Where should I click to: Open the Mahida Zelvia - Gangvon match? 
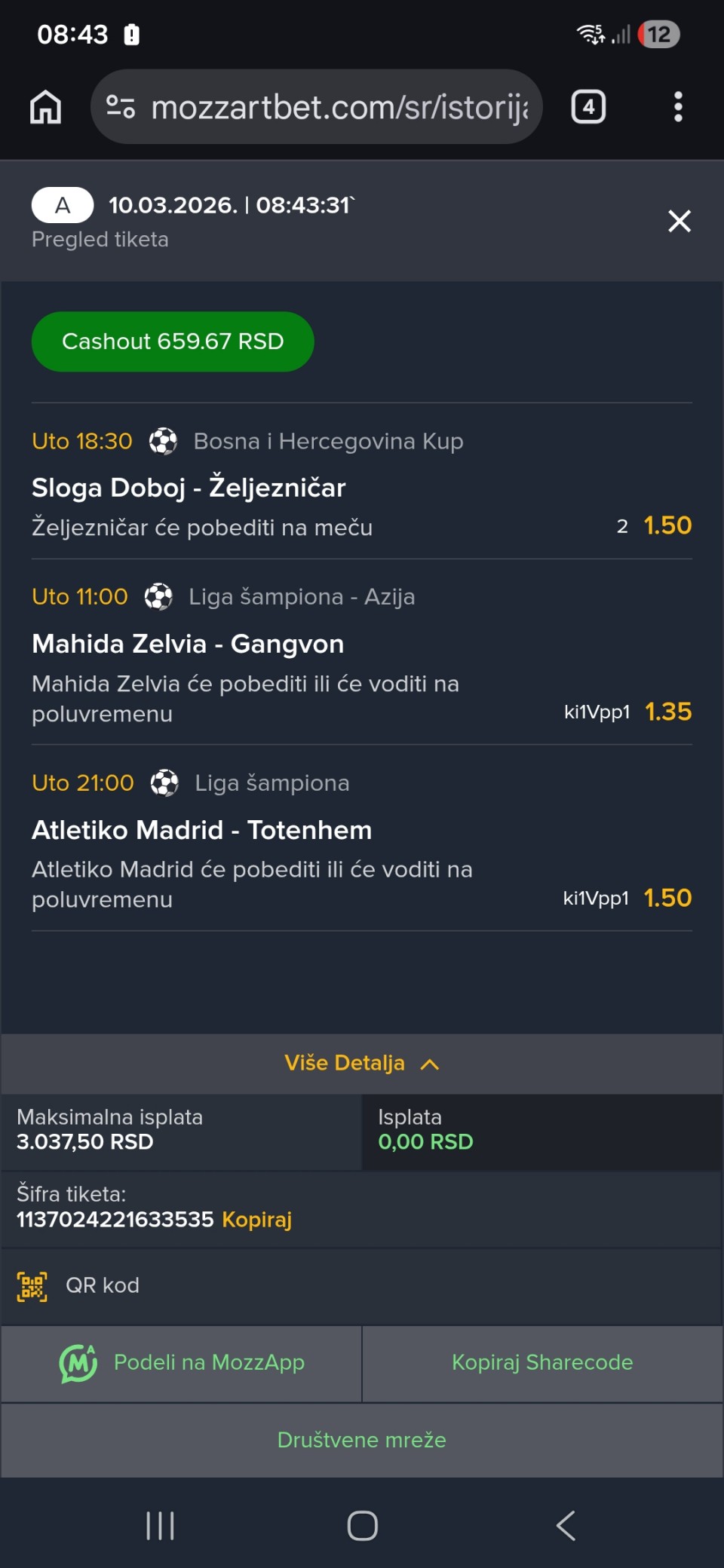click(x=188, y=644)
